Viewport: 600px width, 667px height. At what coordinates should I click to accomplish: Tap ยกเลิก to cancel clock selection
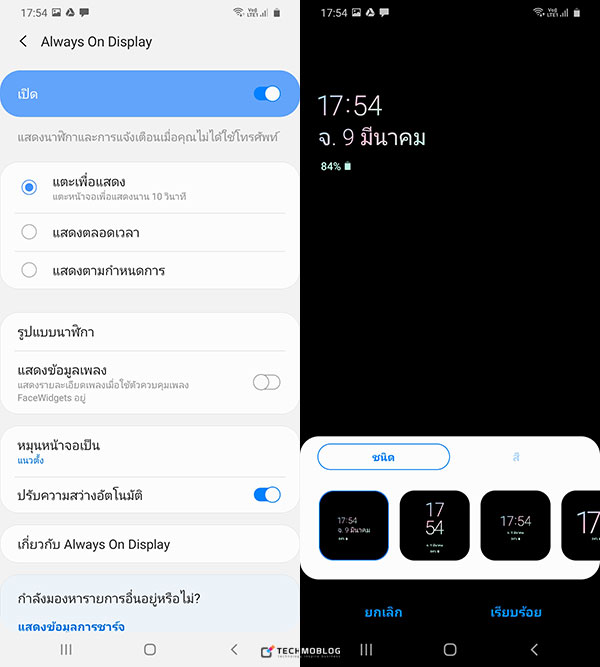point(383,612)
